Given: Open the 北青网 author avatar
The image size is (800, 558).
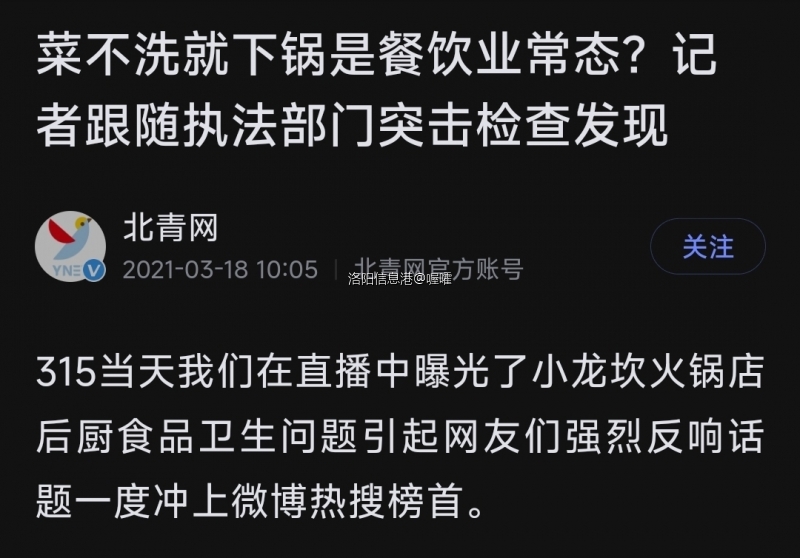Looking at the screenshot, I should coord(70,246).
